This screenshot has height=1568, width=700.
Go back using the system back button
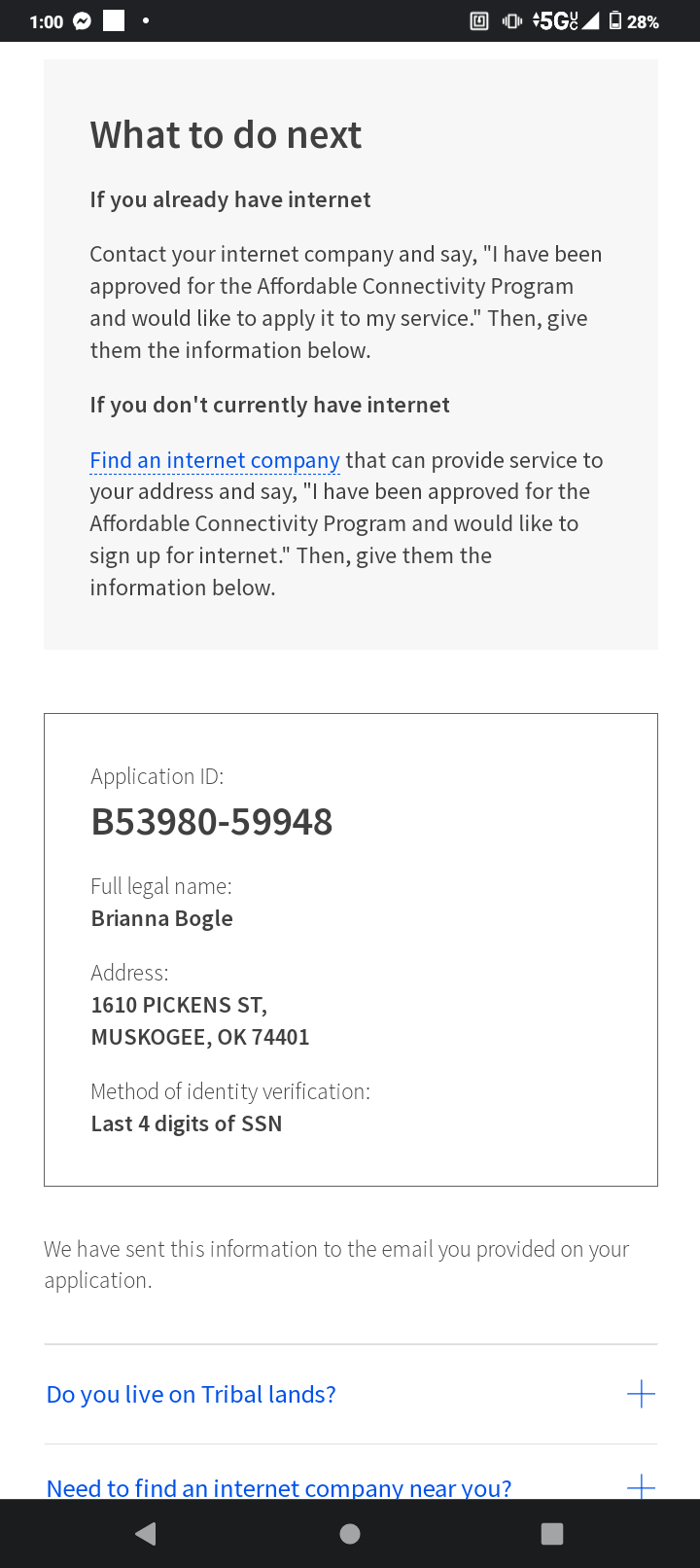[x=146, y=1534]
